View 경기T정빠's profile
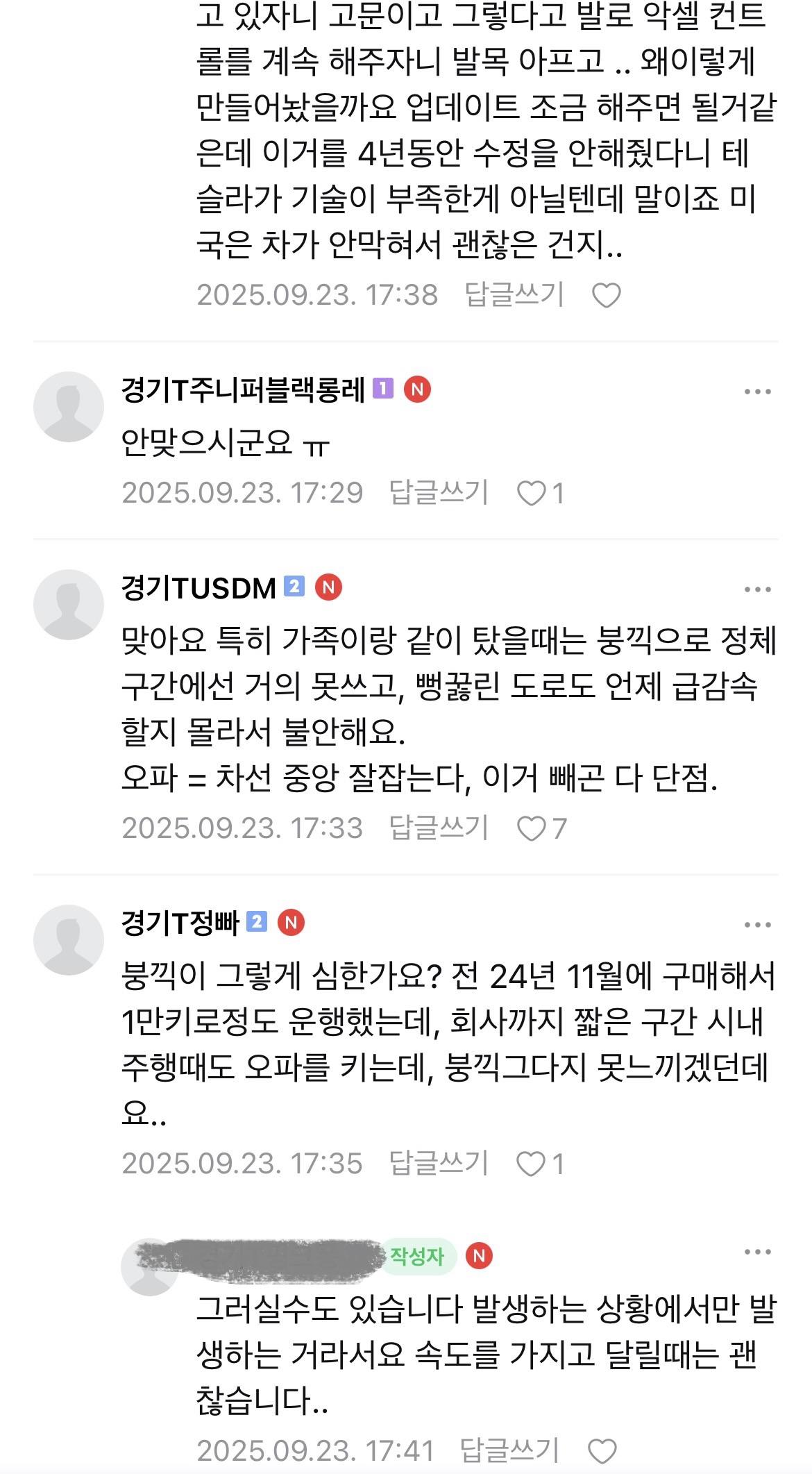Image resolution: width=812 pixels, height=1474 pixels. point(68,940)
